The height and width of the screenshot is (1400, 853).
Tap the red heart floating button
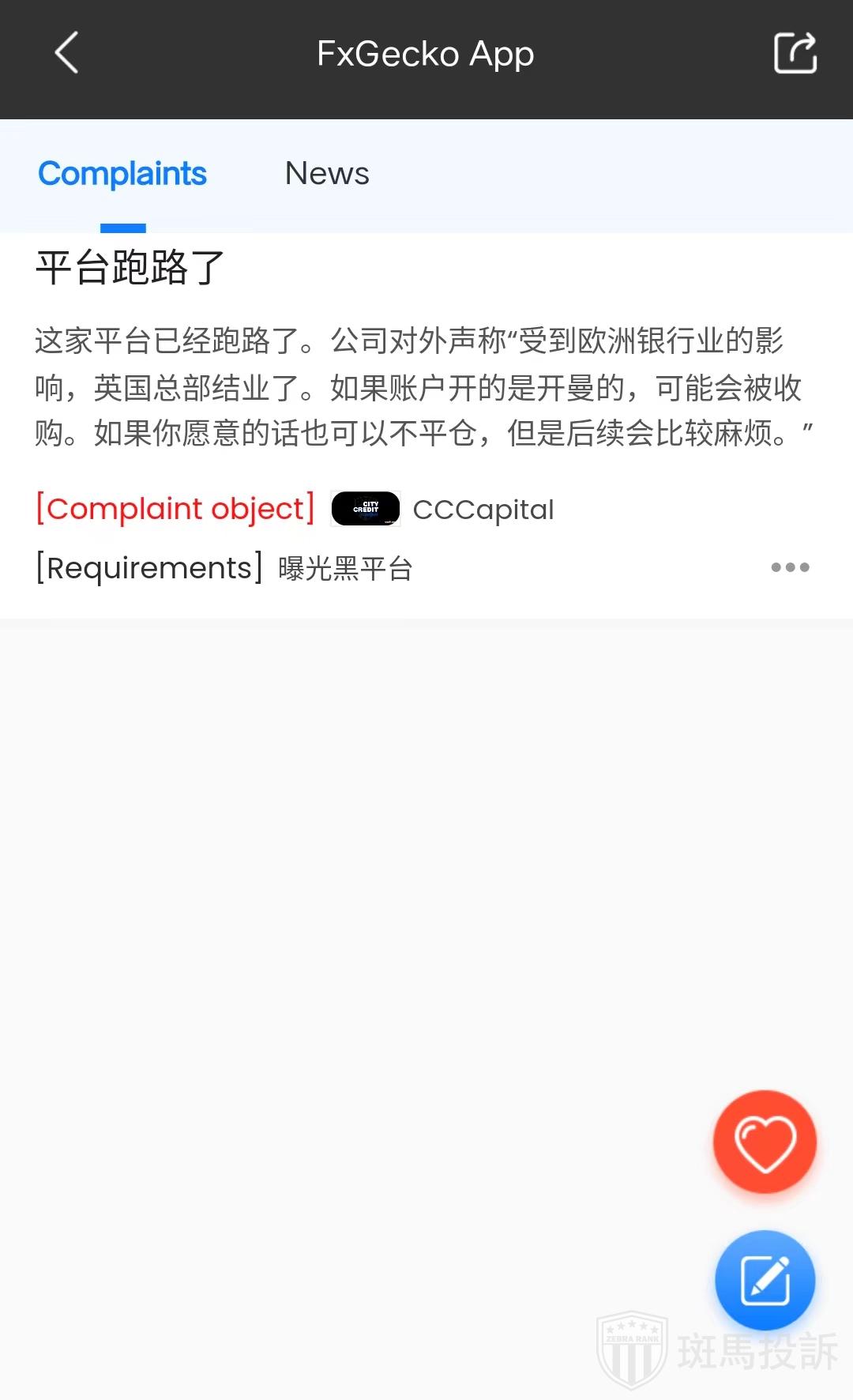click(765, 1142)
